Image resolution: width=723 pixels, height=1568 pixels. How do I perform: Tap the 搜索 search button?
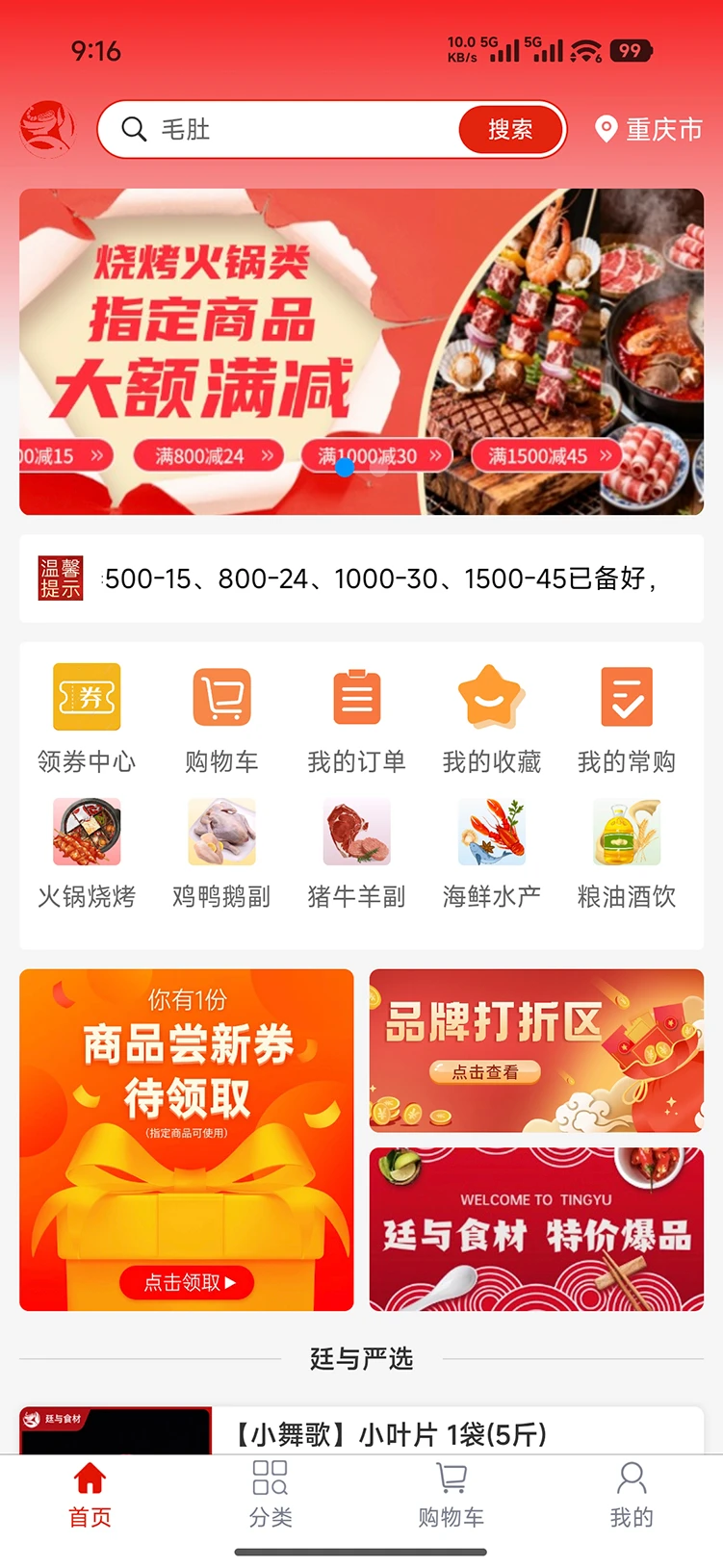510,129
